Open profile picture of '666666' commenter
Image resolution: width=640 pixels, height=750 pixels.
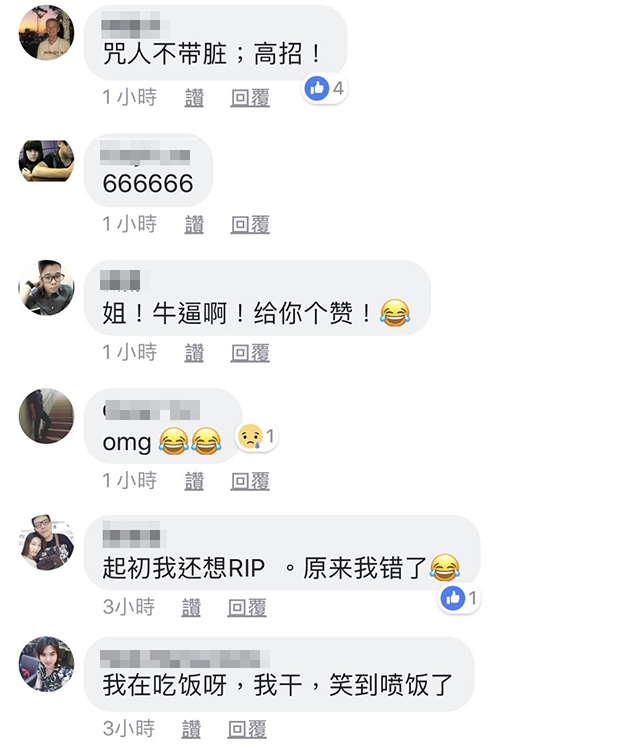(46, 159)
